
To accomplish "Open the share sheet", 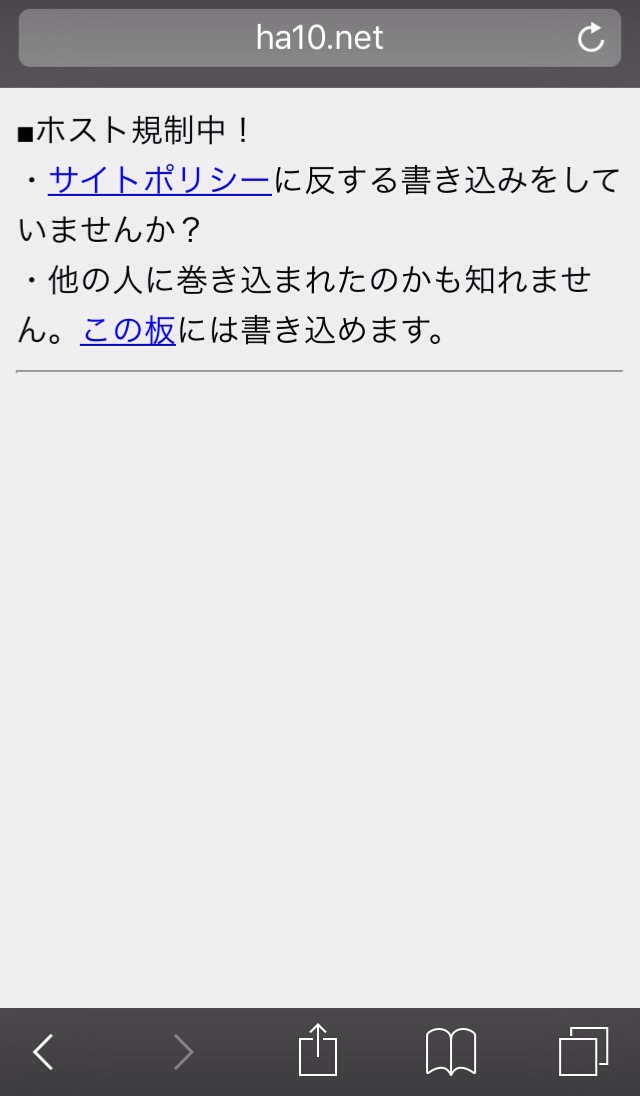I will click(318, 1050).
